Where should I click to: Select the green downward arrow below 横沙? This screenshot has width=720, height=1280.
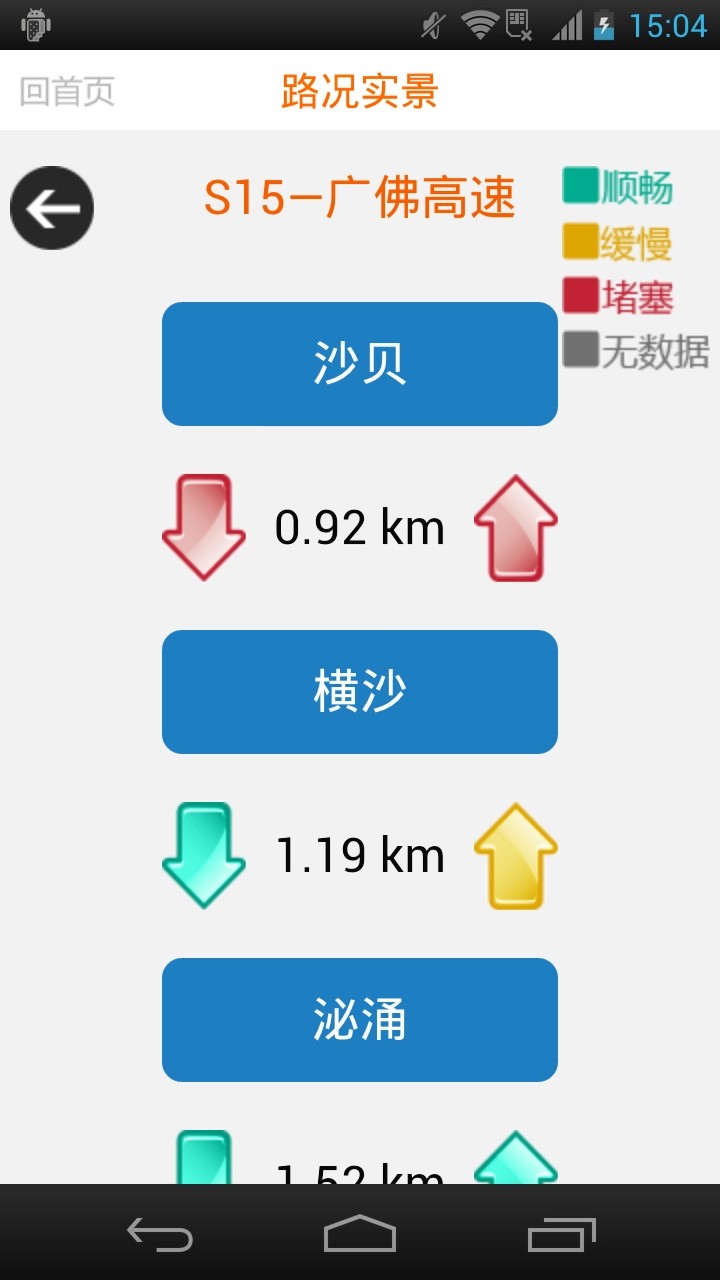[x=204, y=856]
